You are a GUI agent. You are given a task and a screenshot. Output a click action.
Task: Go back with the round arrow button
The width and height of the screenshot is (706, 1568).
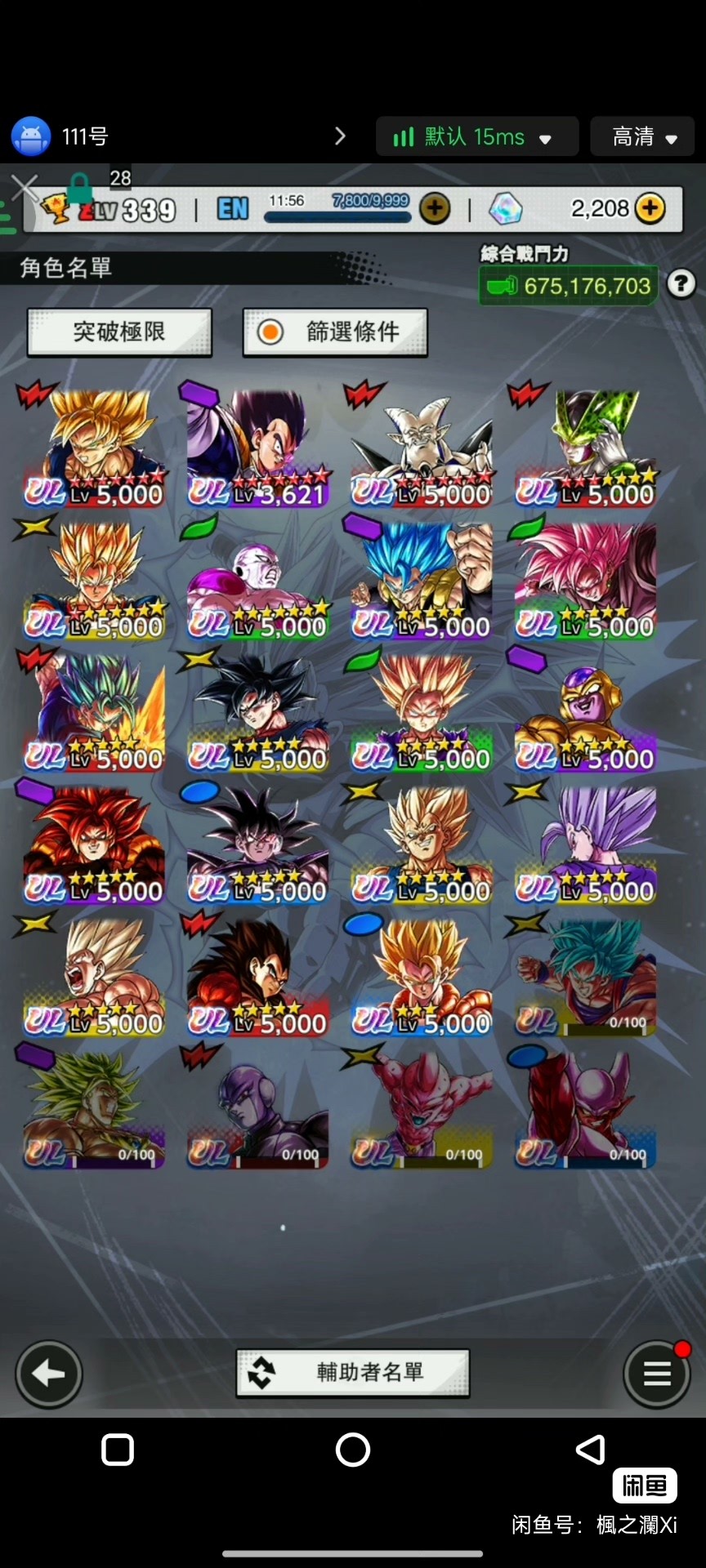49,1374
